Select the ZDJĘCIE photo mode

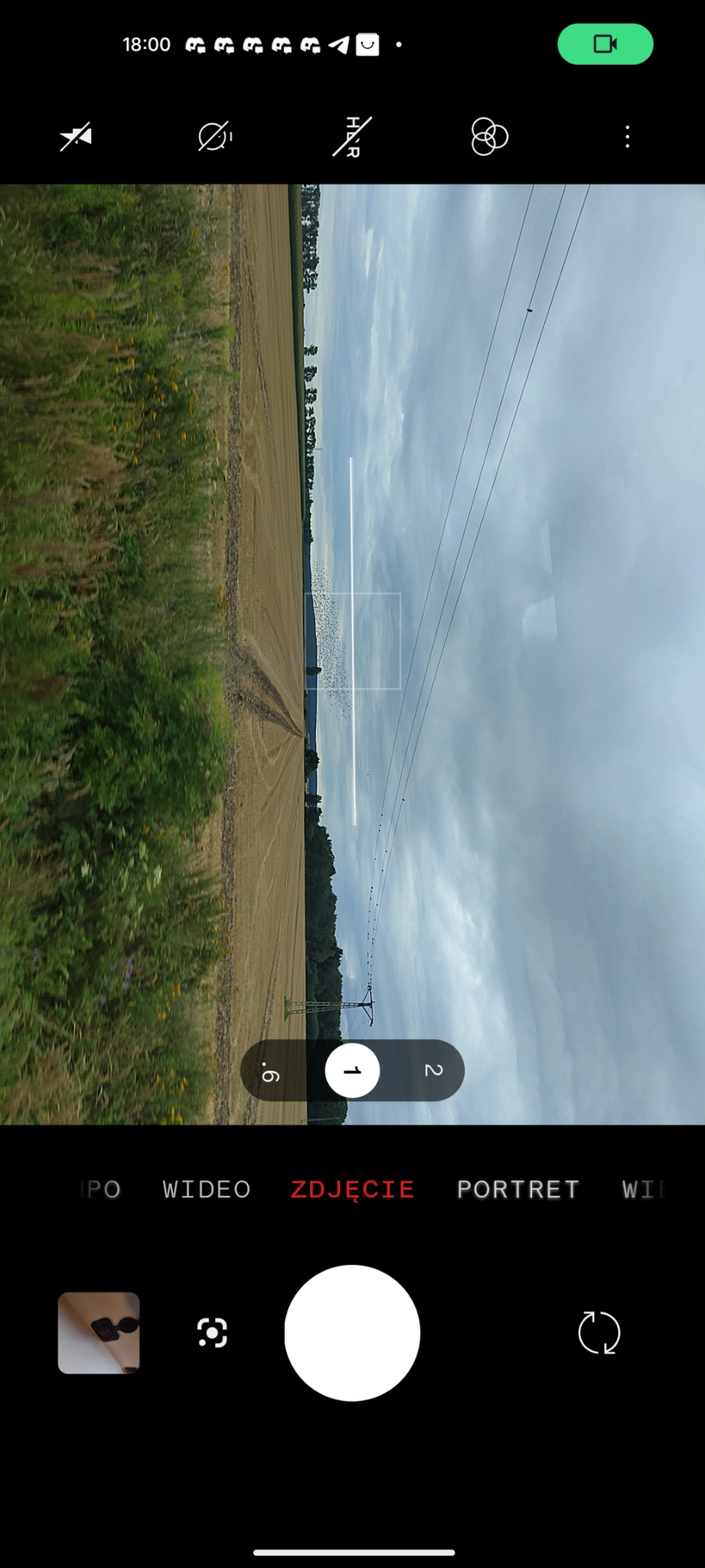pyautogui.click(x=352, y=1189)
